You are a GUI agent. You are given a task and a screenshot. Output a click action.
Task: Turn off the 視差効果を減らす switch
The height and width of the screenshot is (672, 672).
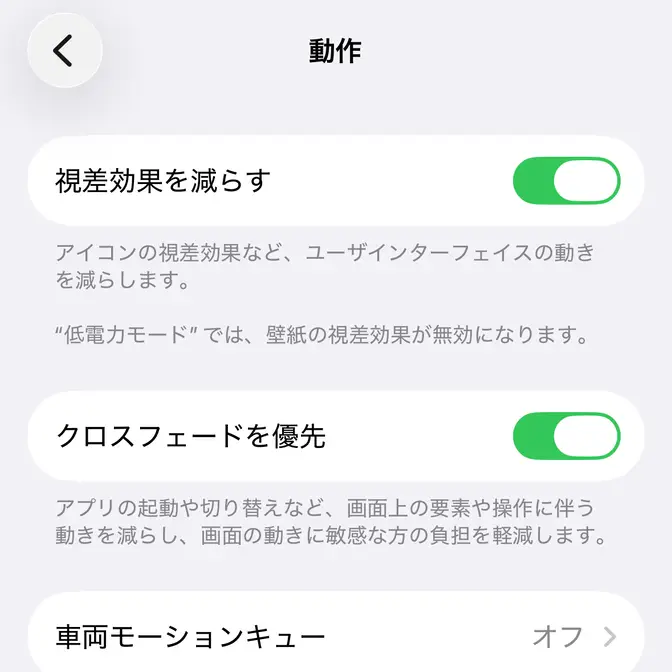coord(566,181)
